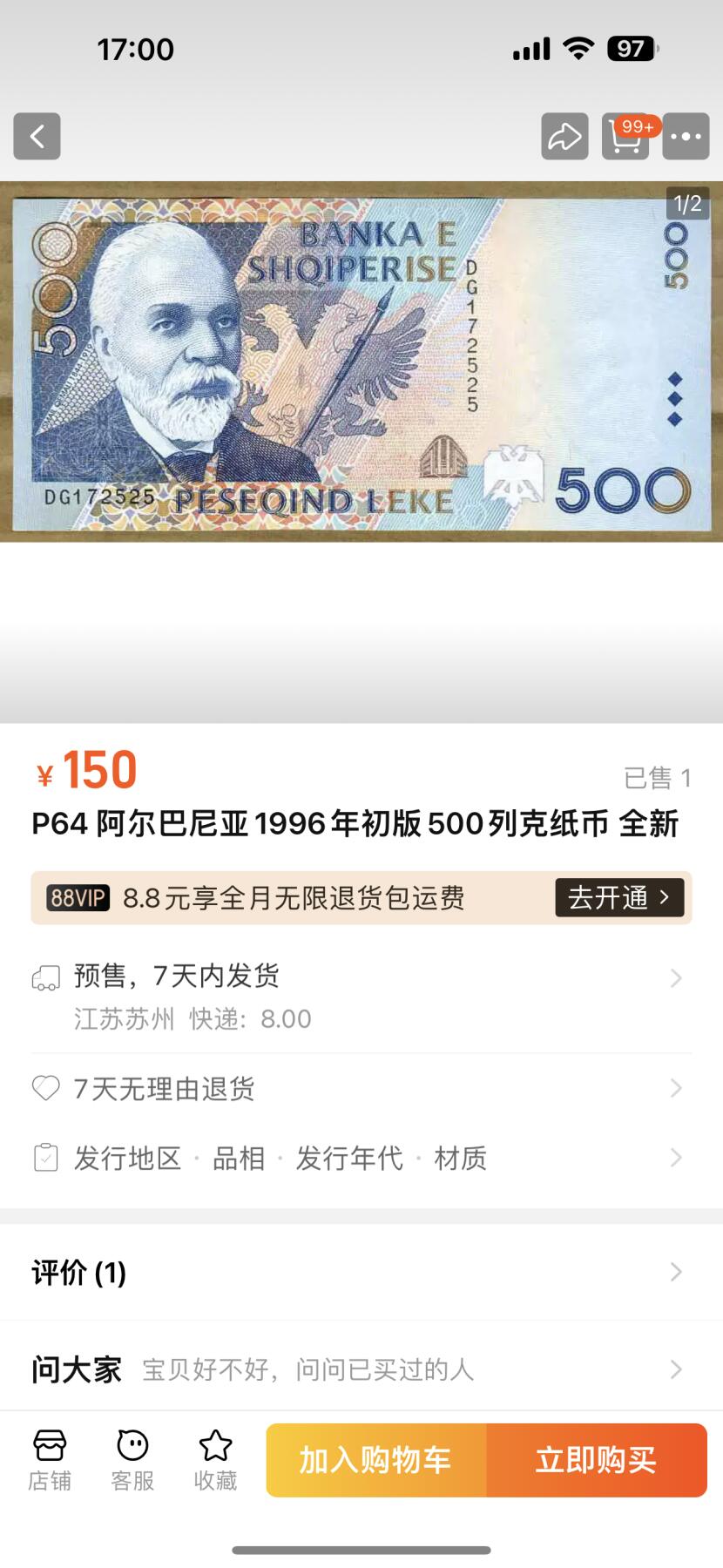Screen dimensions: 723x1568
Task: Tap the heart icon beside 7天无理由退货
Action: coord(48,1087)
